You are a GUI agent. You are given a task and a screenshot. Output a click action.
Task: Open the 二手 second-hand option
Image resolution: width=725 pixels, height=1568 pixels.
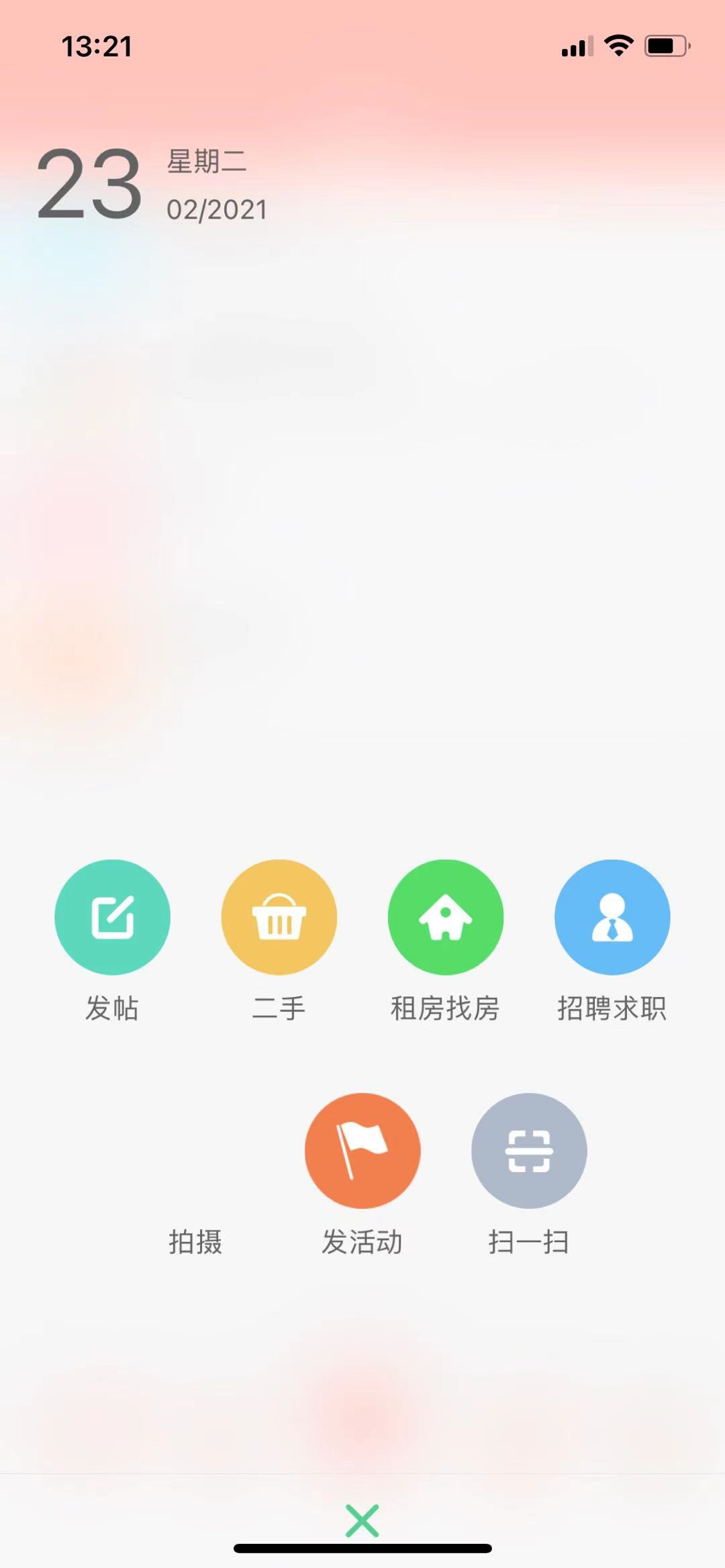pos(279,917)
